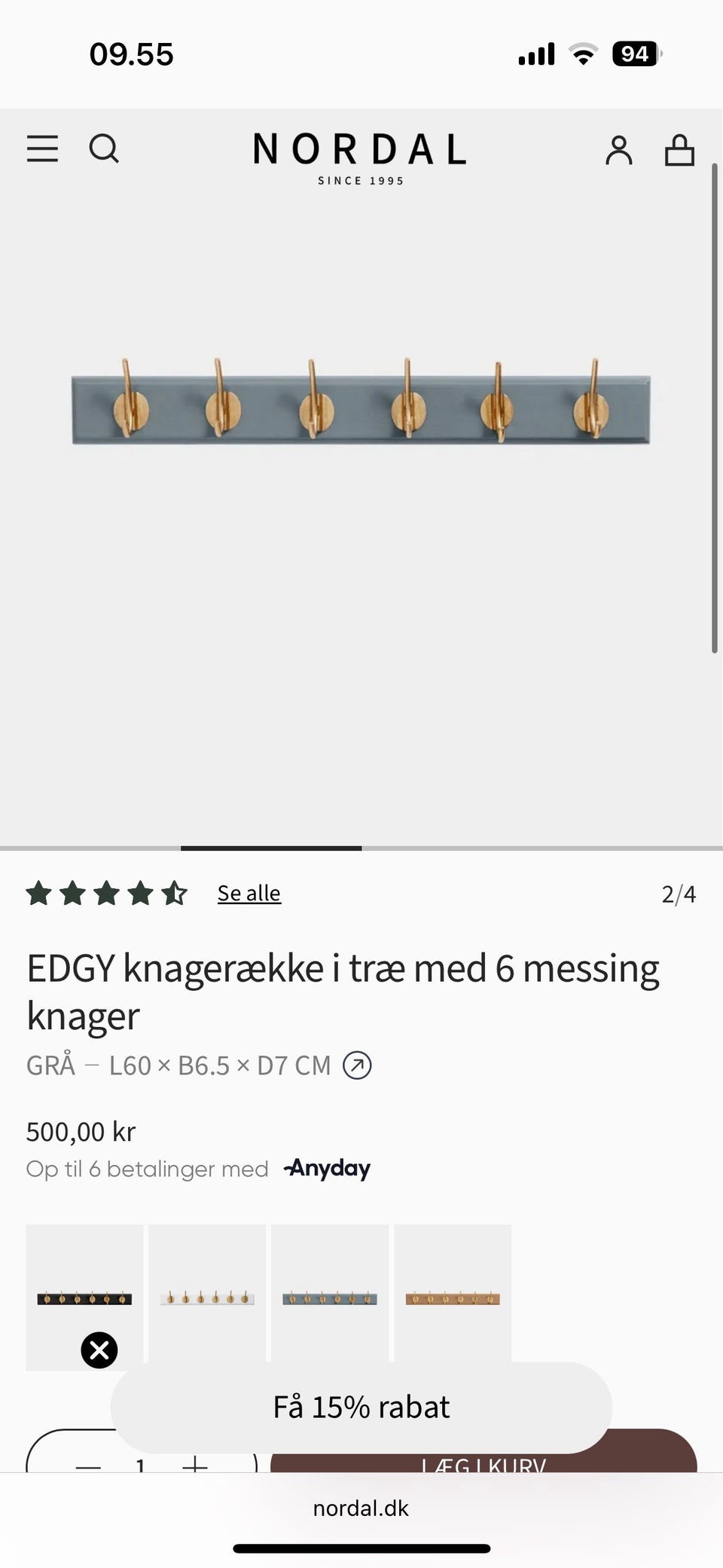Open the user account page

pos(618,151)
